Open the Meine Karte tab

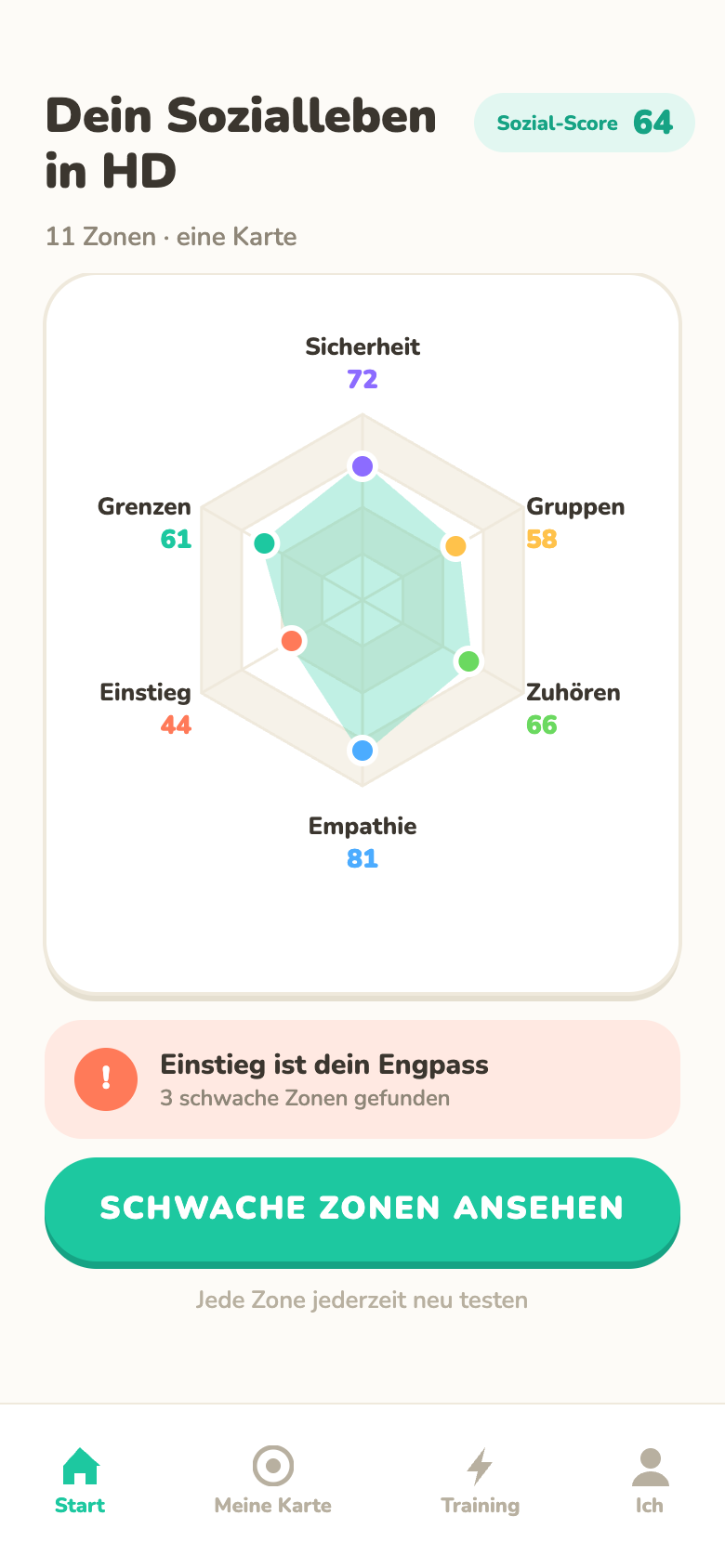tap(273, 1482)
